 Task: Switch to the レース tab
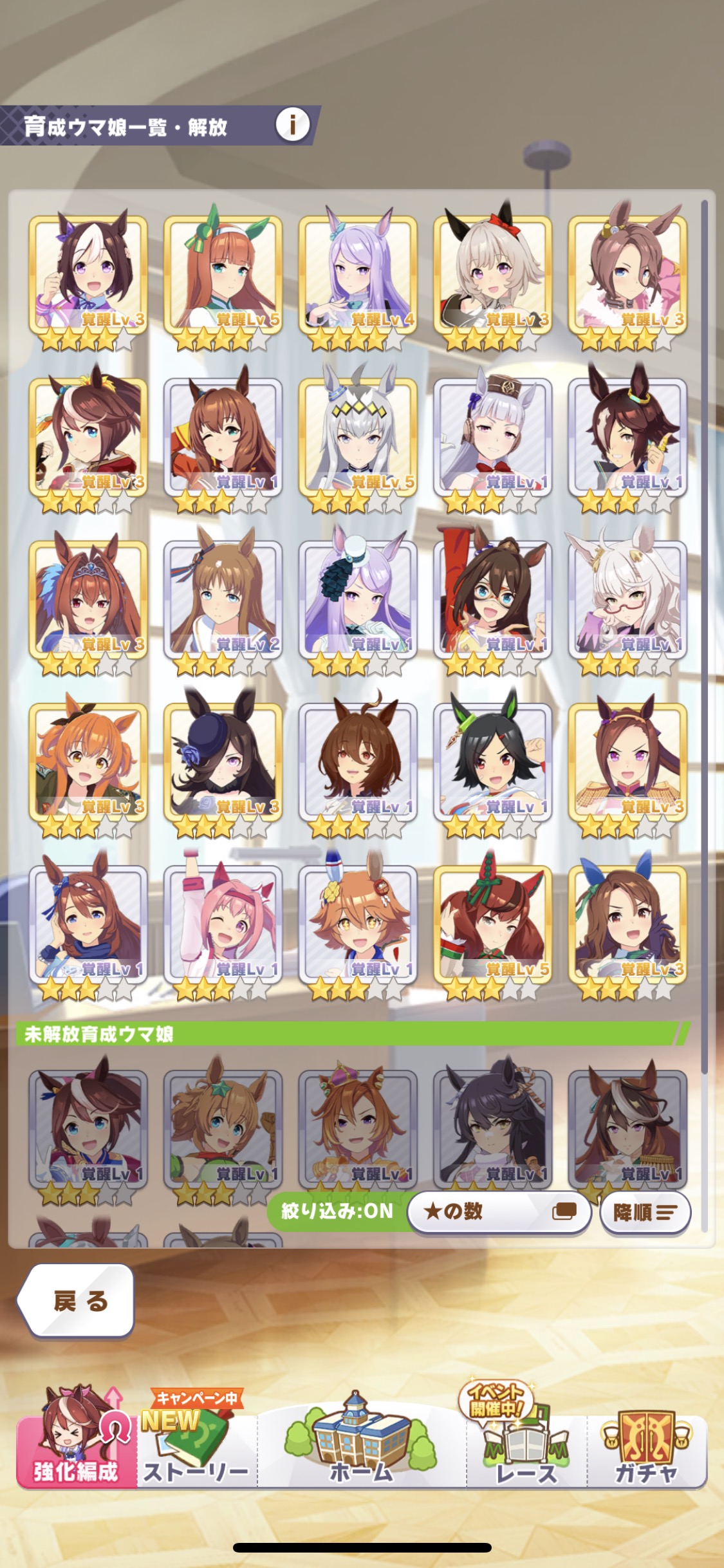coord(526,1441)
